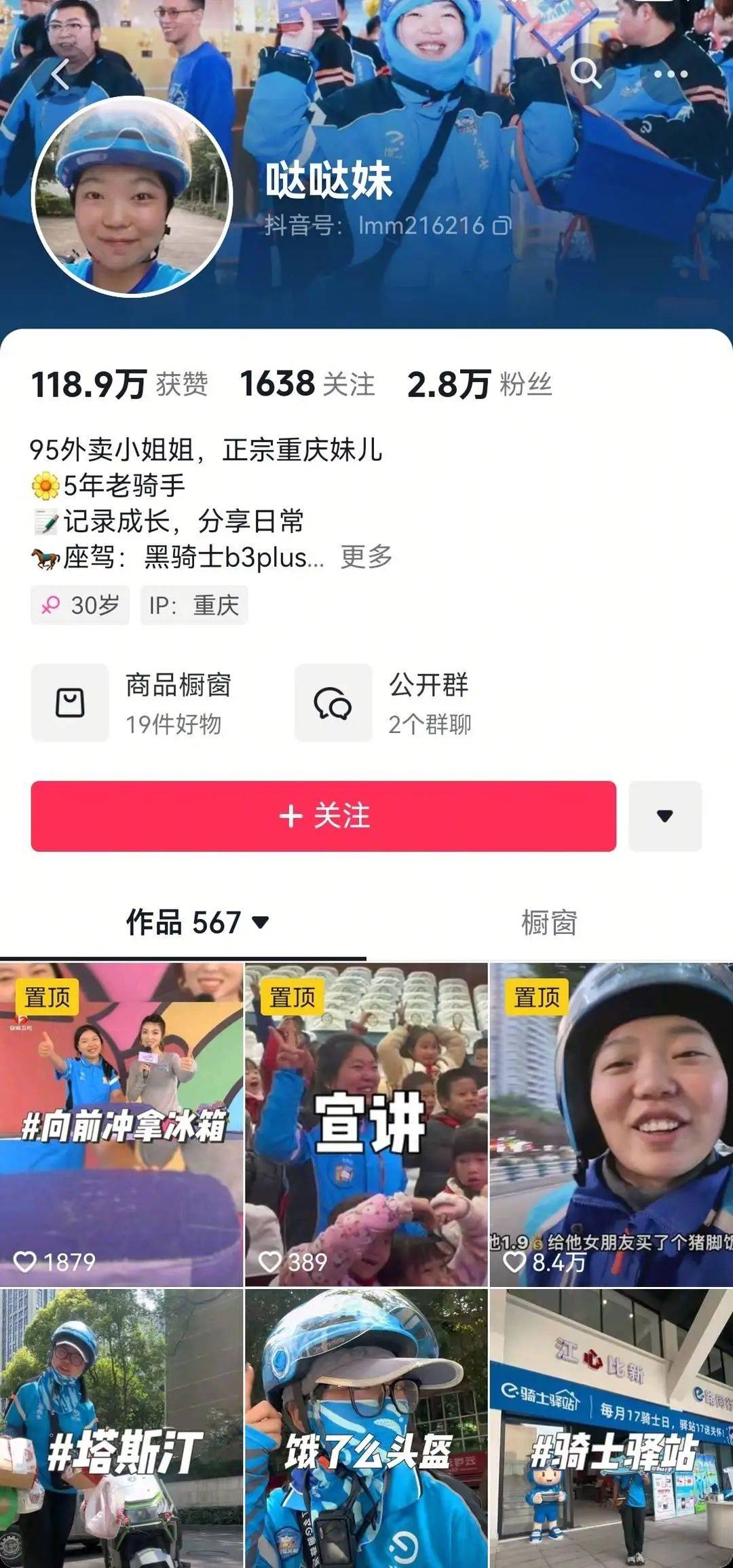Open pinned video with 8.4万 likes

[x=611, y=1124]
